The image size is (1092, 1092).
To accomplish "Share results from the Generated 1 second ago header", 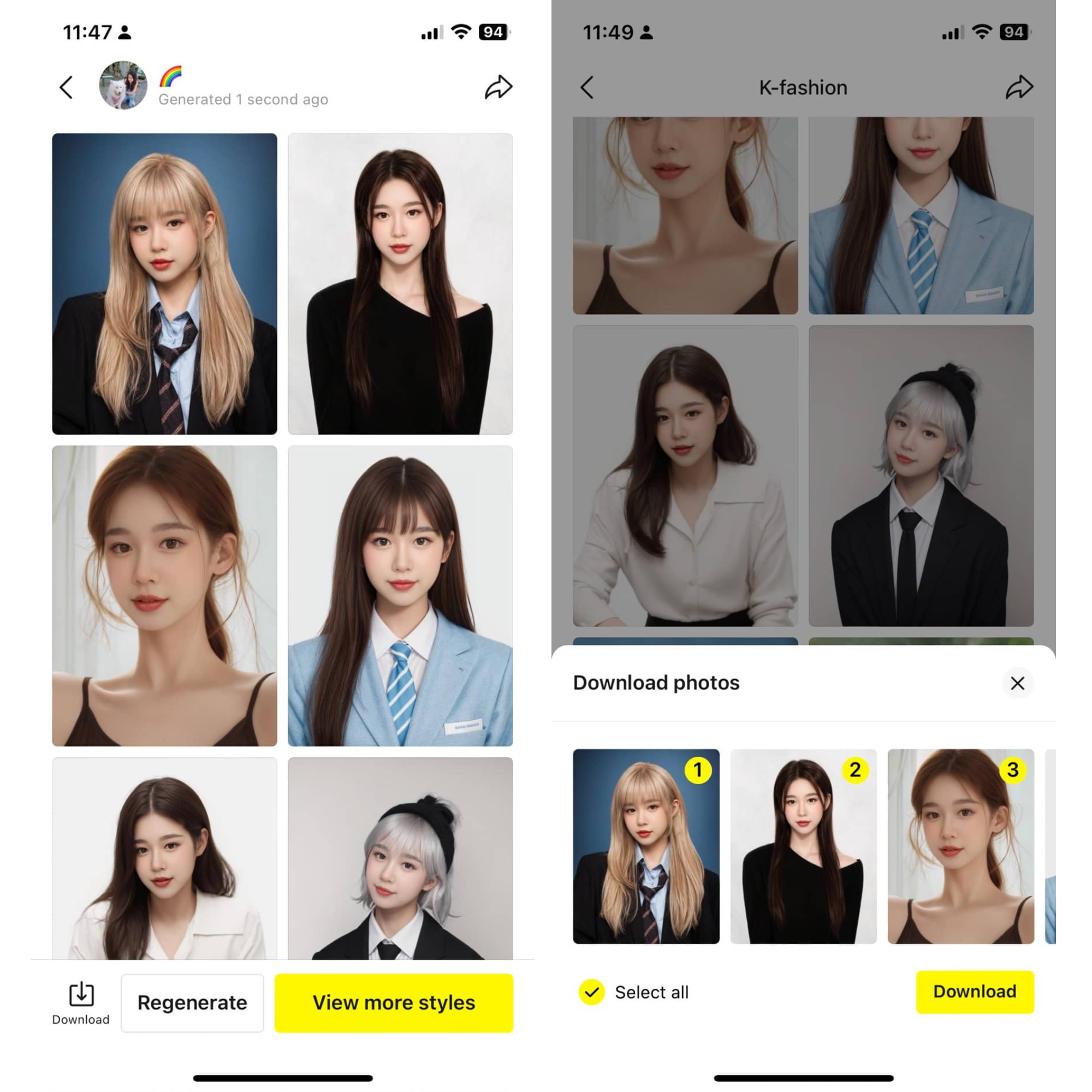I will [498, 87].
